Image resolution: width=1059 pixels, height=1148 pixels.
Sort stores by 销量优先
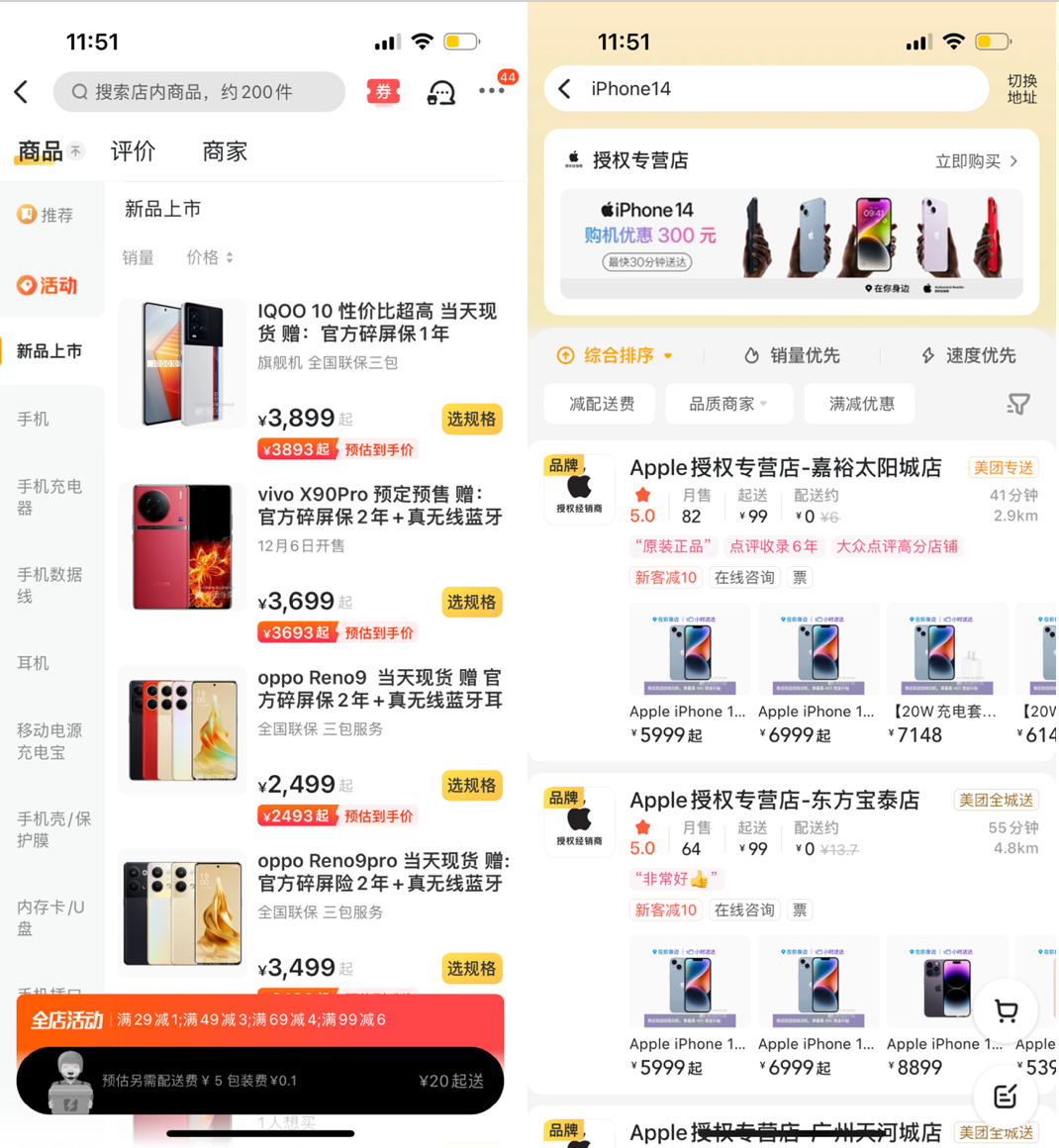[792, 355]
